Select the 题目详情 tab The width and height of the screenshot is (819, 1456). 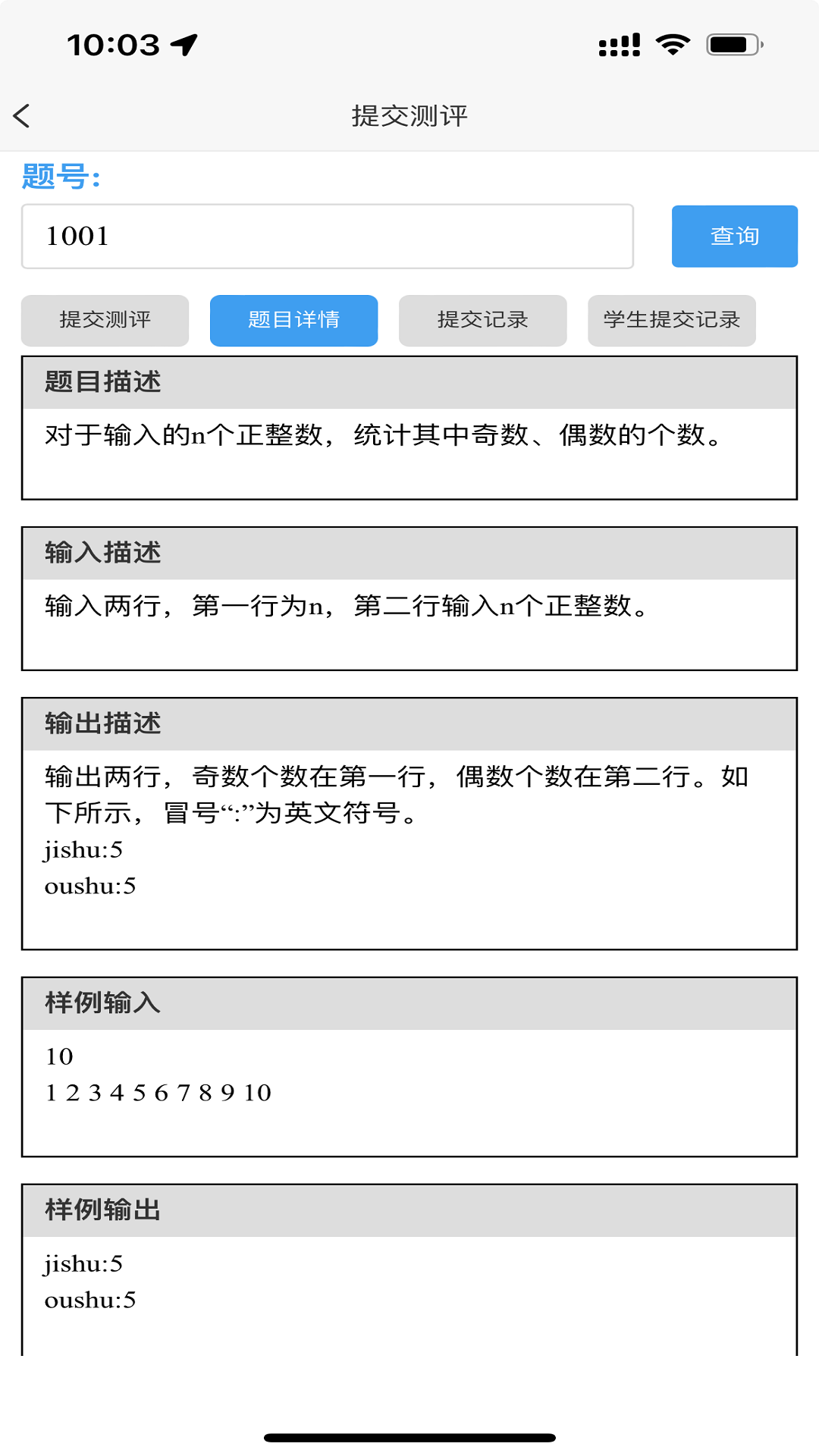click(293, 320)
